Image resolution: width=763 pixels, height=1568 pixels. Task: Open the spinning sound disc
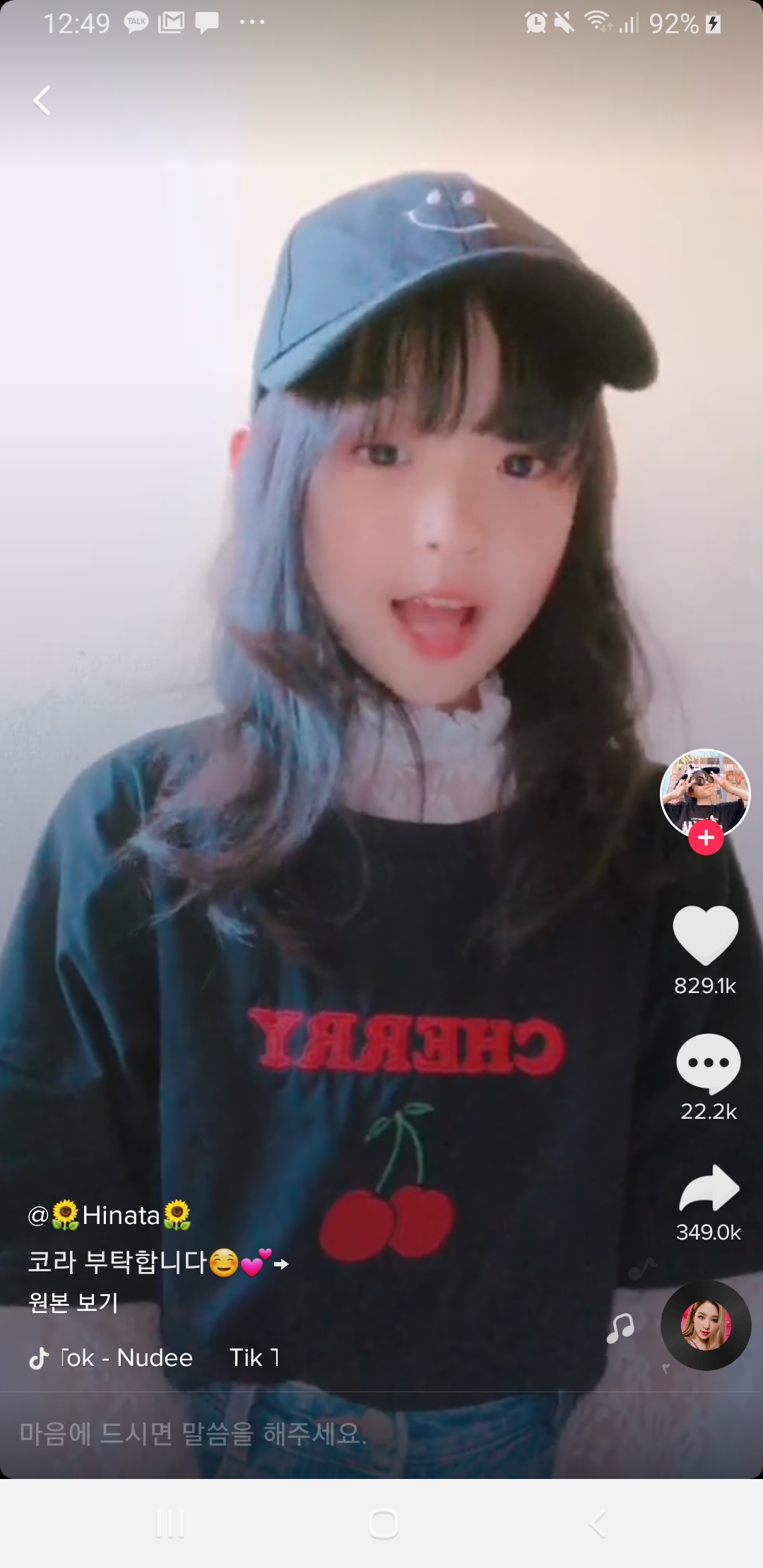point(705,1326)
